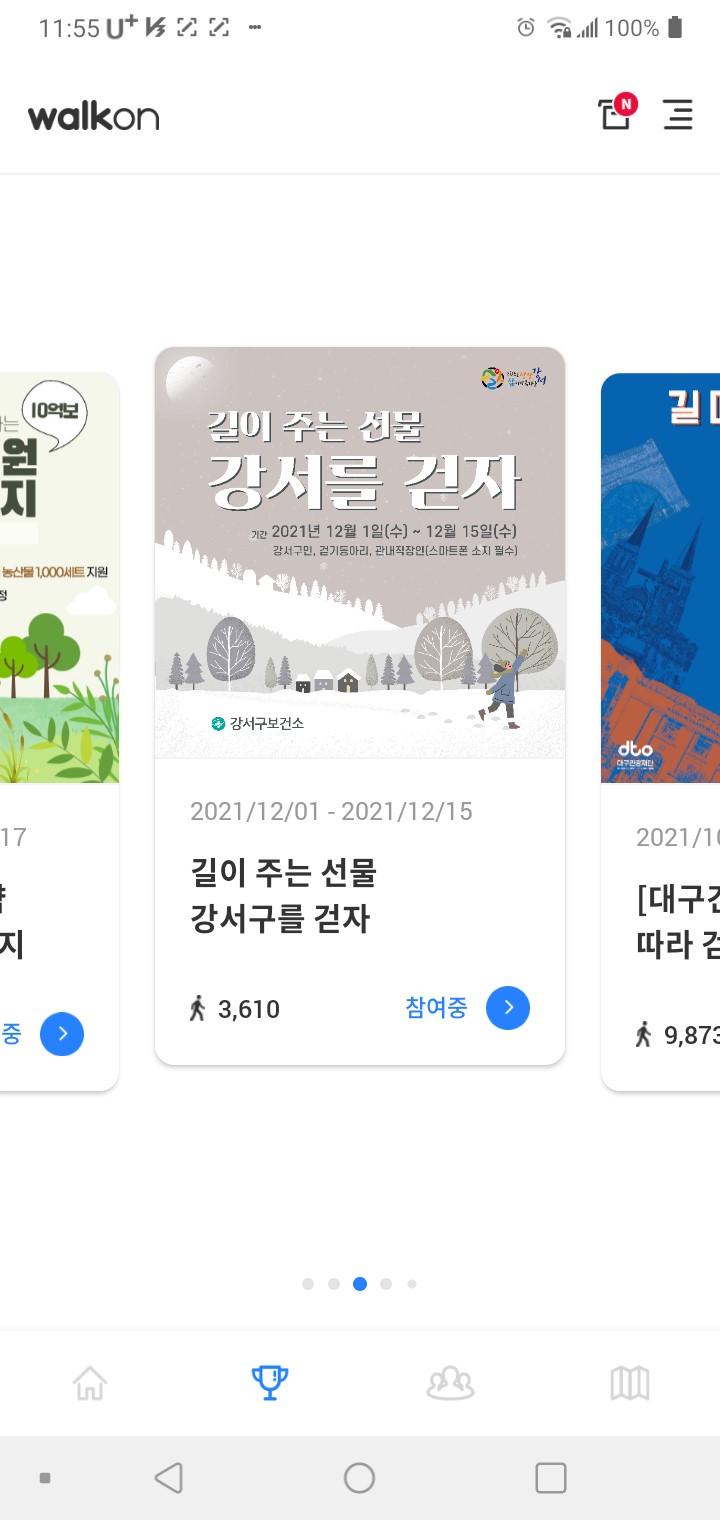Tap the walking step counter icon showing 3,610
720x1520 pixels.
pyautogui.click(x=198, y=1009)
